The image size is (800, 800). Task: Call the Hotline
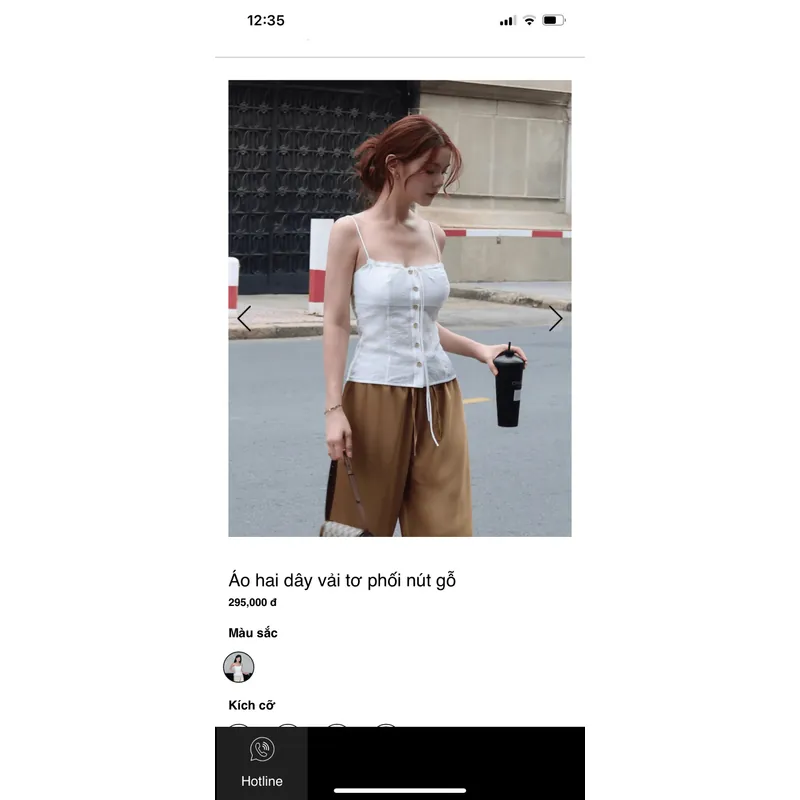(262, 762)
